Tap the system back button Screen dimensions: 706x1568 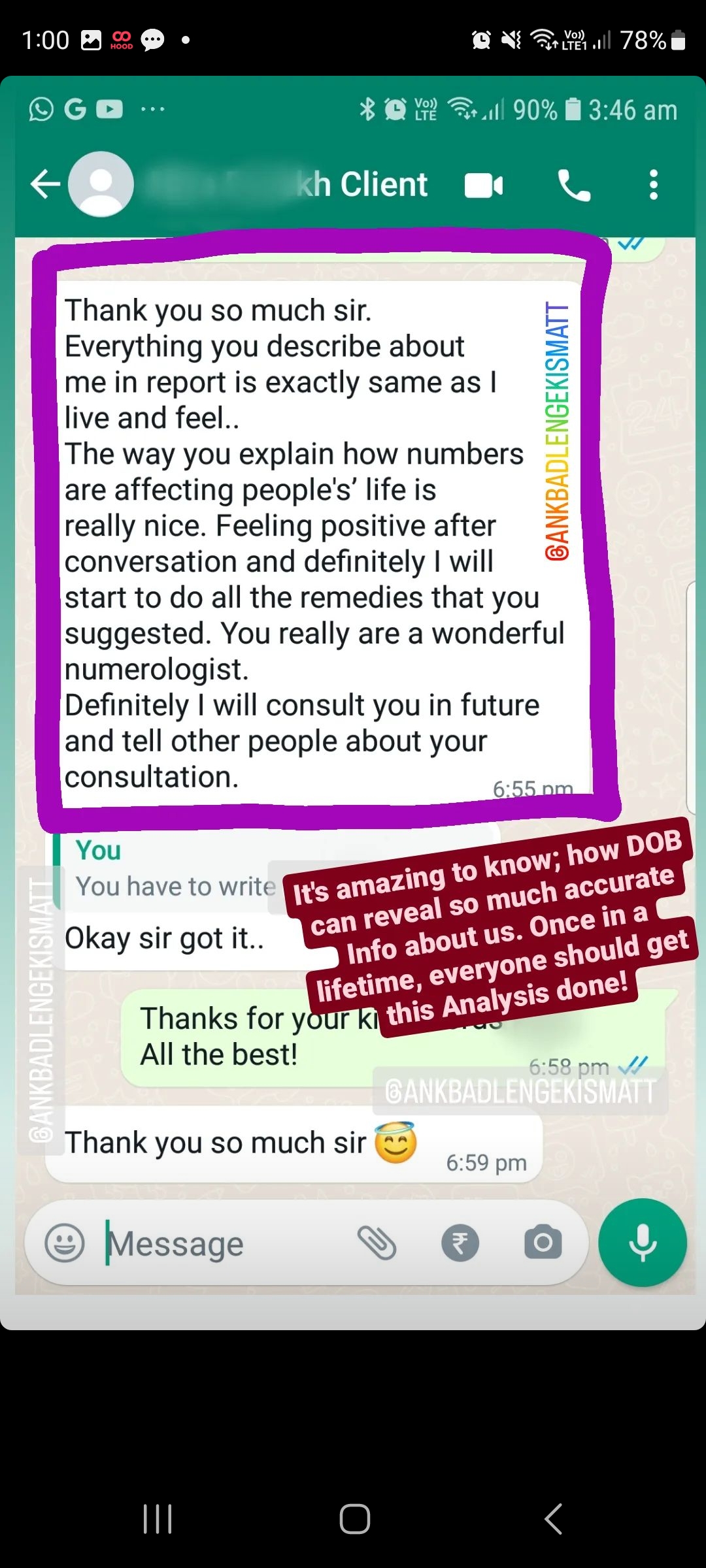click(553, 1518)
